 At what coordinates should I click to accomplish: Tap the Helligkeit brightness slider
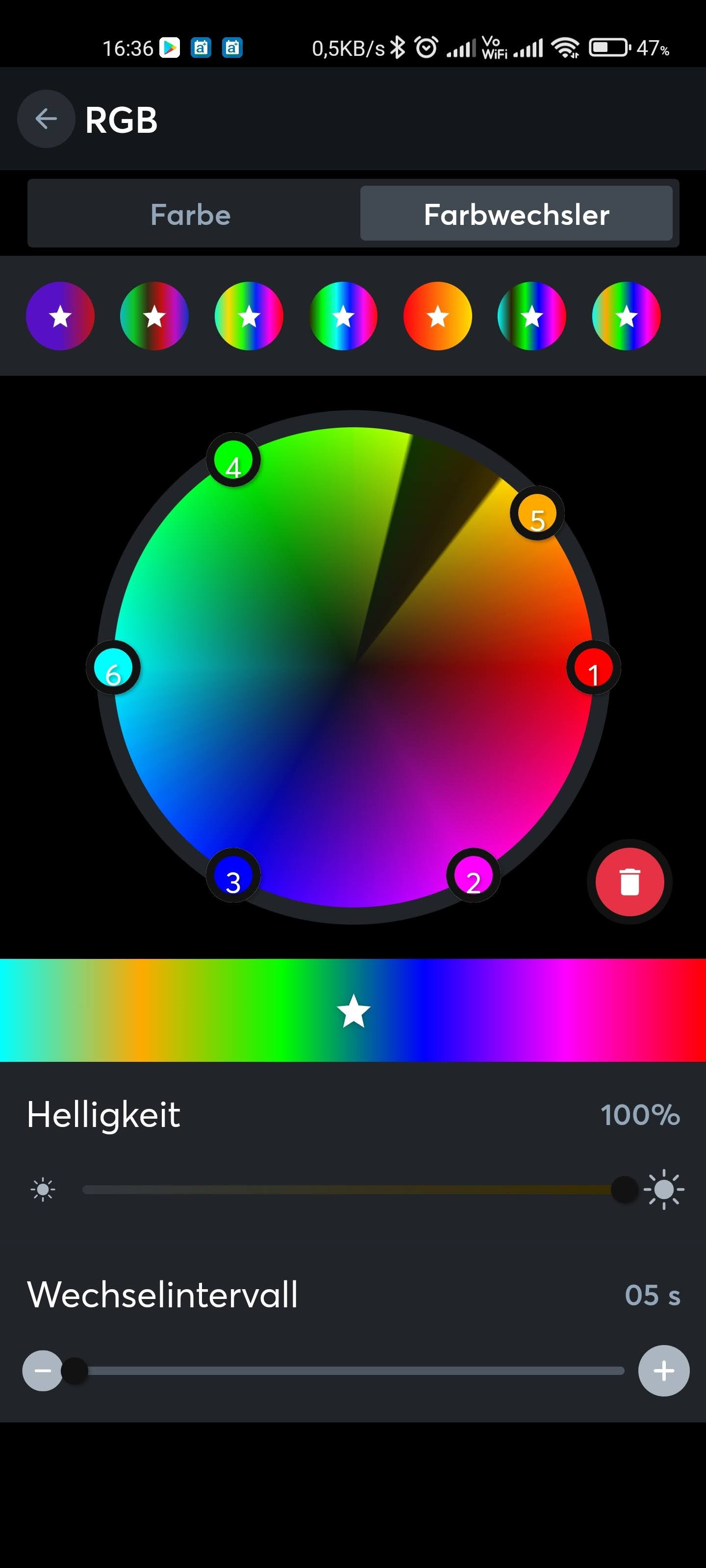point(353,1189)
